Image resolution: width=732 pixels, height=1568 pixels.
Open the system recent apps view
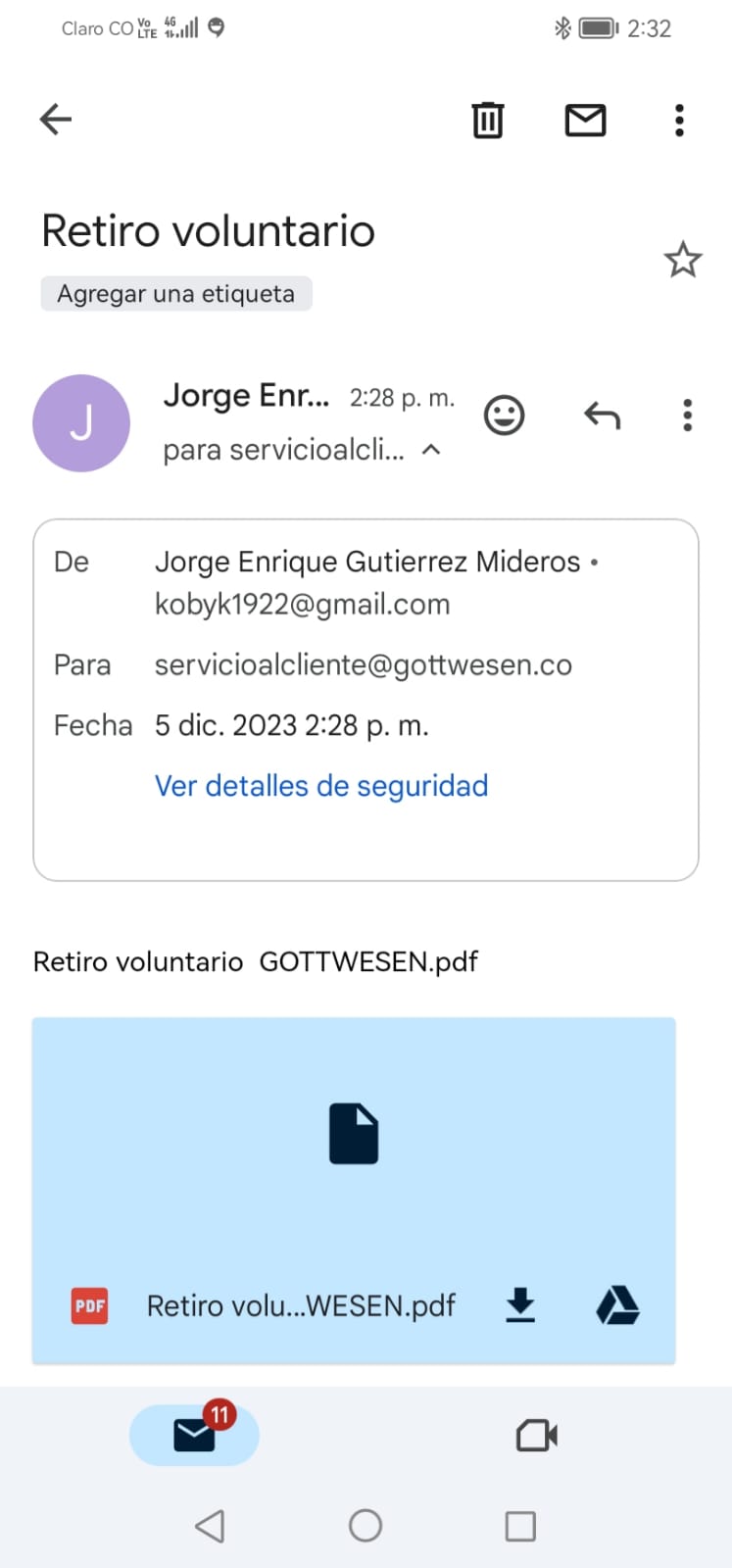pos(519,1525)
